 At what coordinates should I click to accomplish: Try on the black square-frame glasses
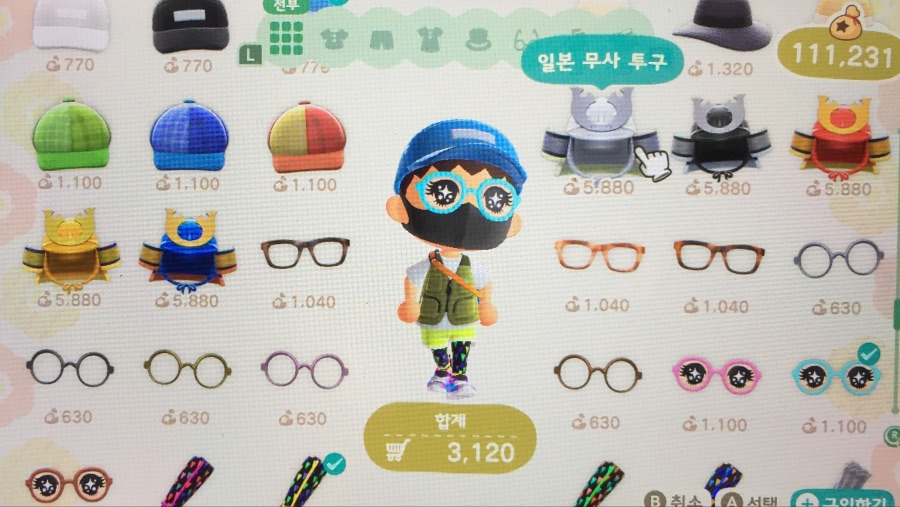click(306, 254)
